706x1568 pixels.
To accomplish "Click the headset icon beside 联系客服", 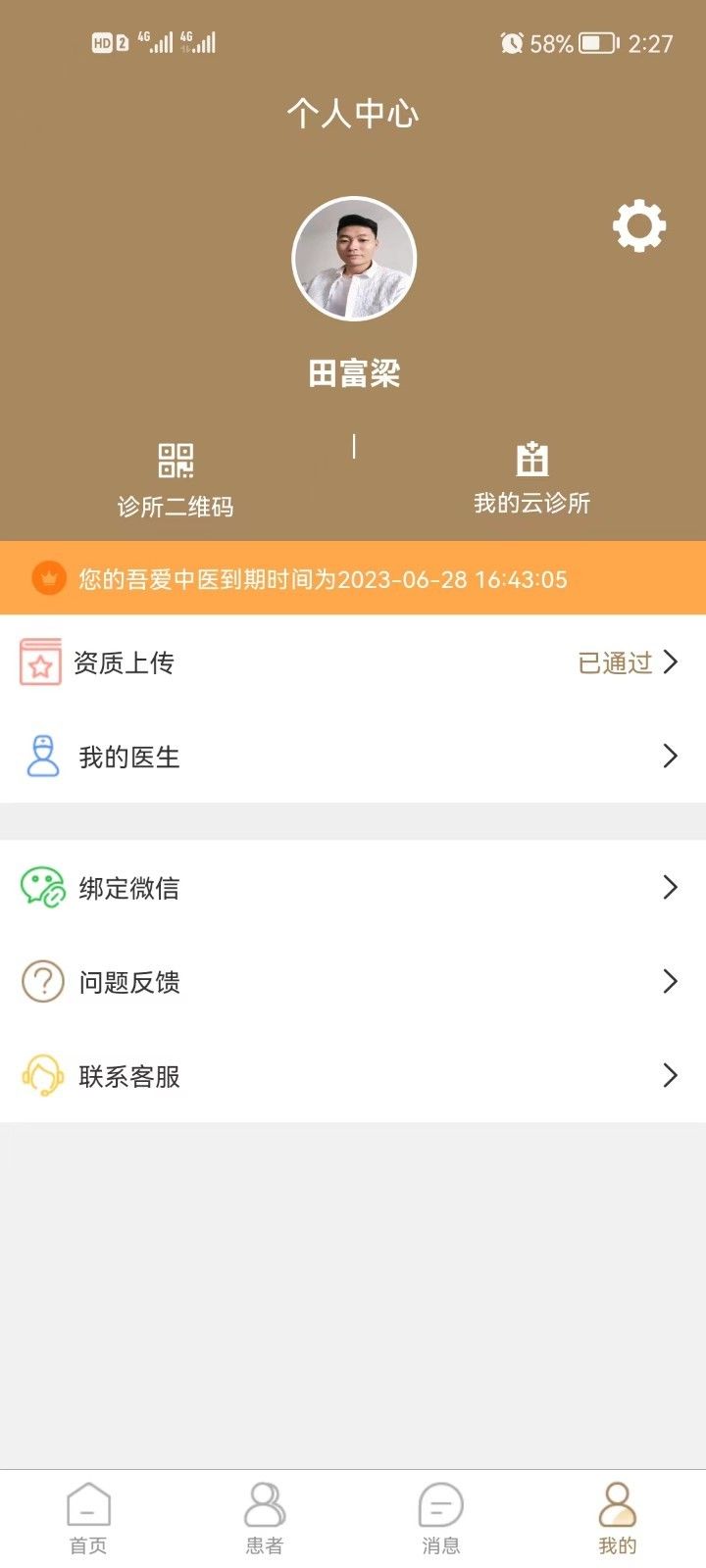I will point(40,1075).
